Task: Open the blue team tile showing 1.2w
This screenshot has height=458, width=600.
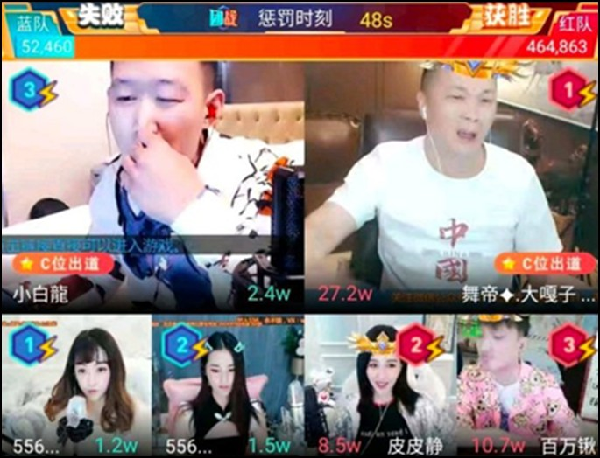Action: [x=75, y=385]
